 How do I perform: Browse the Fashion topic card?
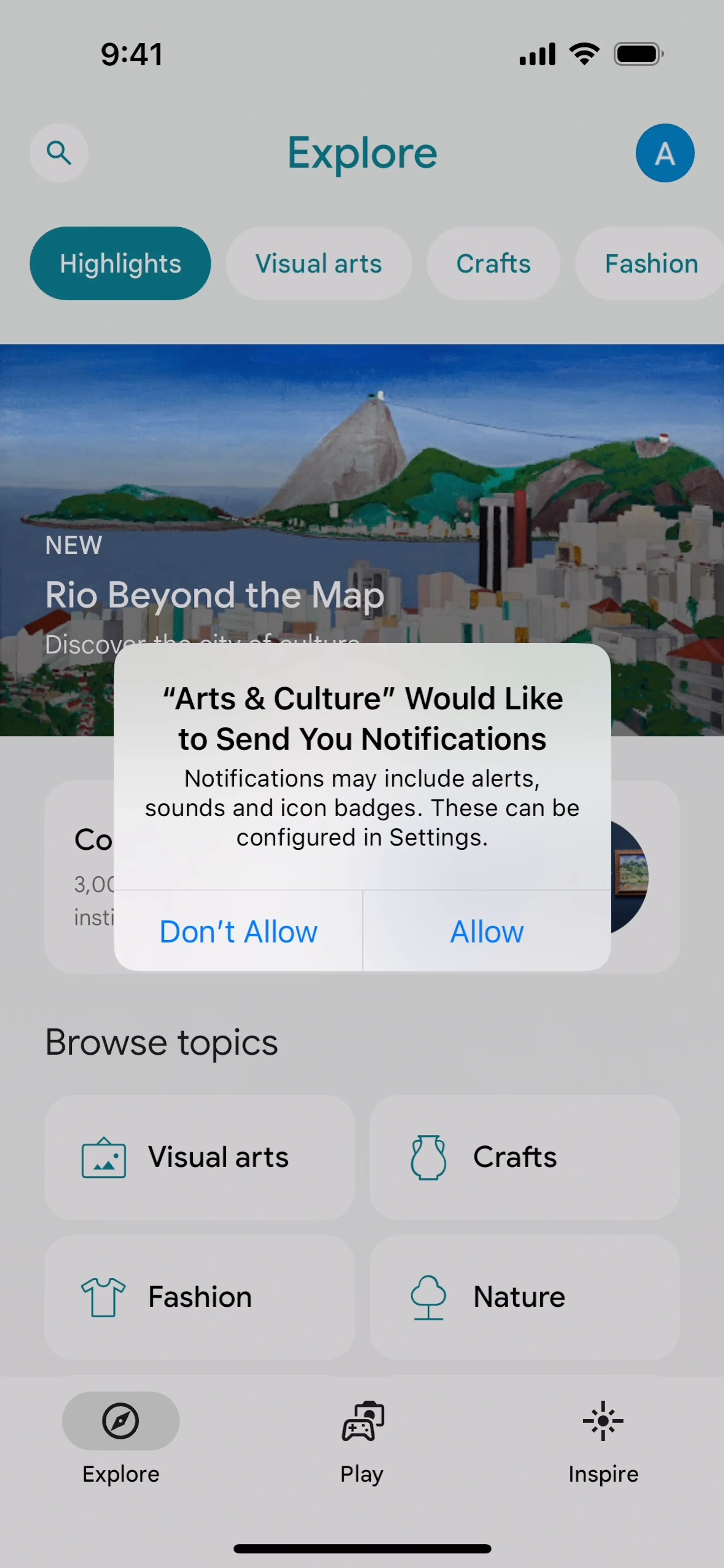coord(199,1297)
